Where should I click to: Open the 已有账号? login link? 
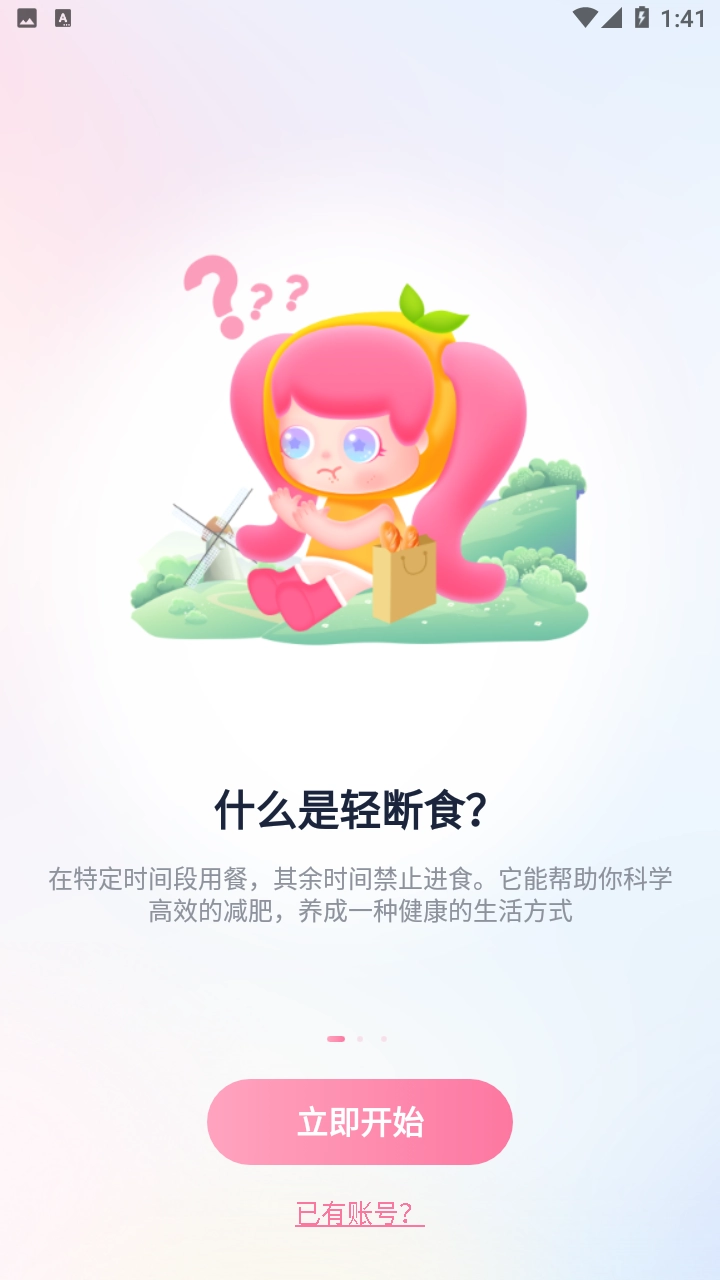[360, 1211]
